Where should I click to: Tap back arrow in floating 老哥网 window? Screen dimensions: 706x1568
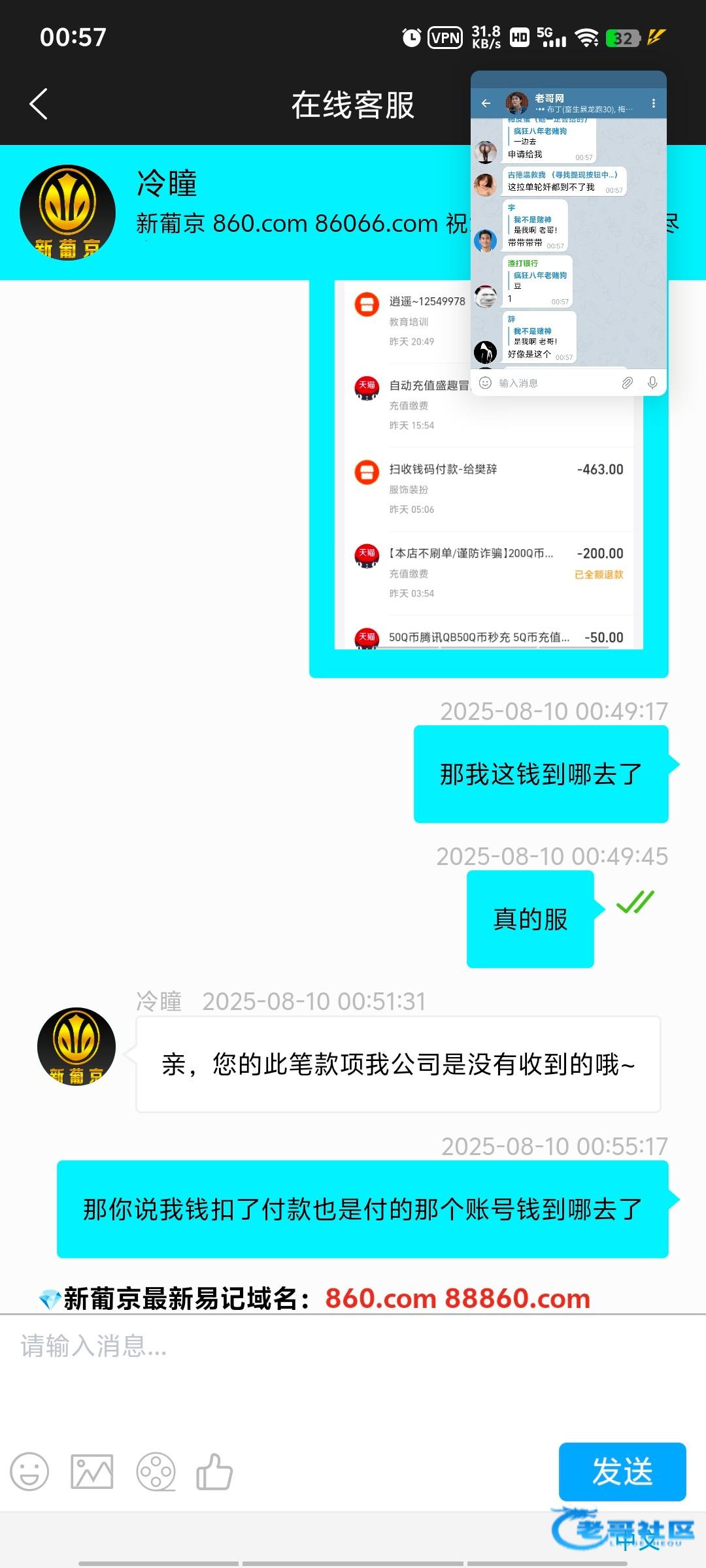(x=486, y=103)
